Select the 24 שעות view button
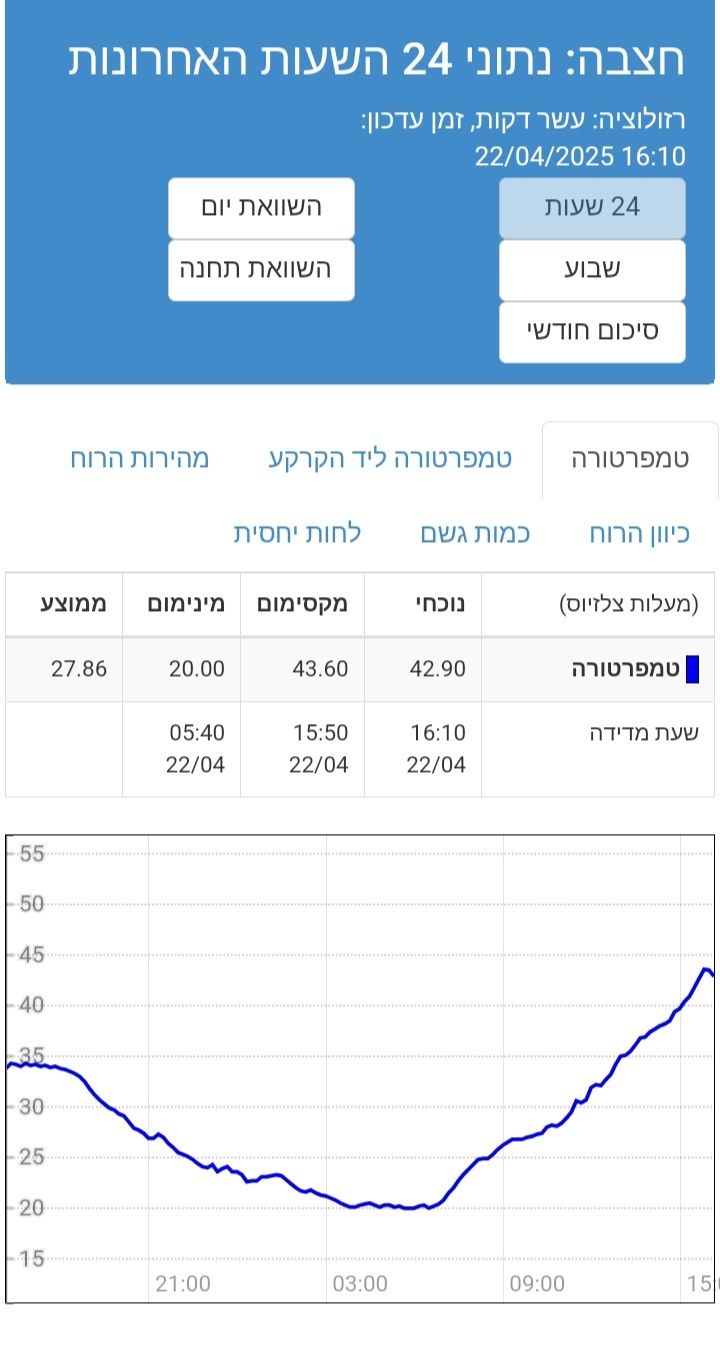720x1359 pixels. [x=592, y=208]
